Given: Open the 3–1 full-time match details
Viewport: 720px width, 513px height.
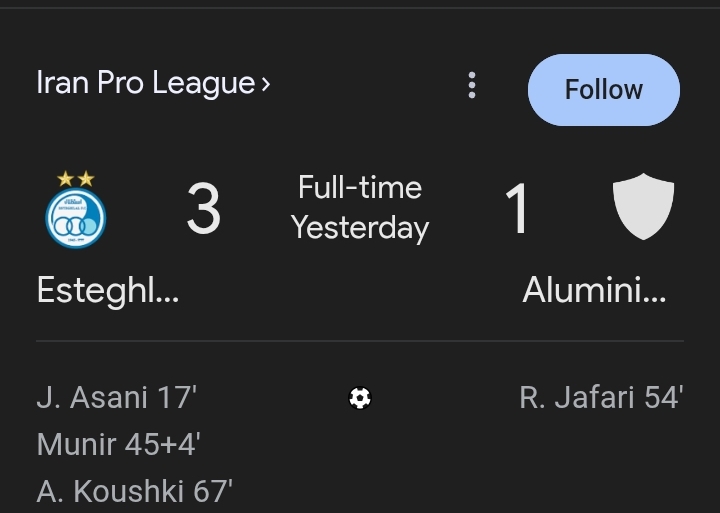Looking at the screenshot, I should pyautogui.click(x=360, y=208).
